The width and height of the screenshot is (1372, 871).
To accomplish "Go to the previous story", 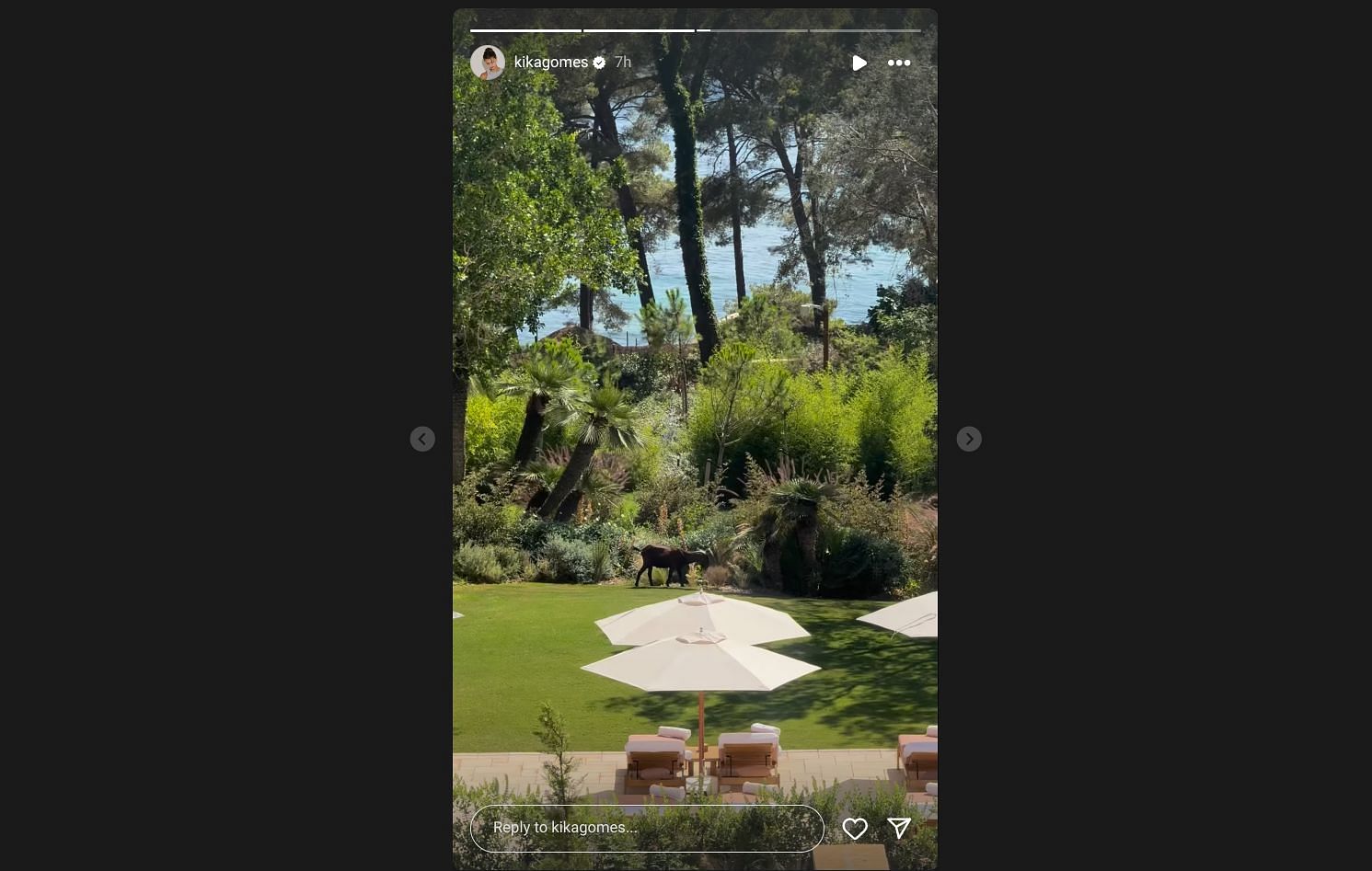I will (x=422, y=439).
